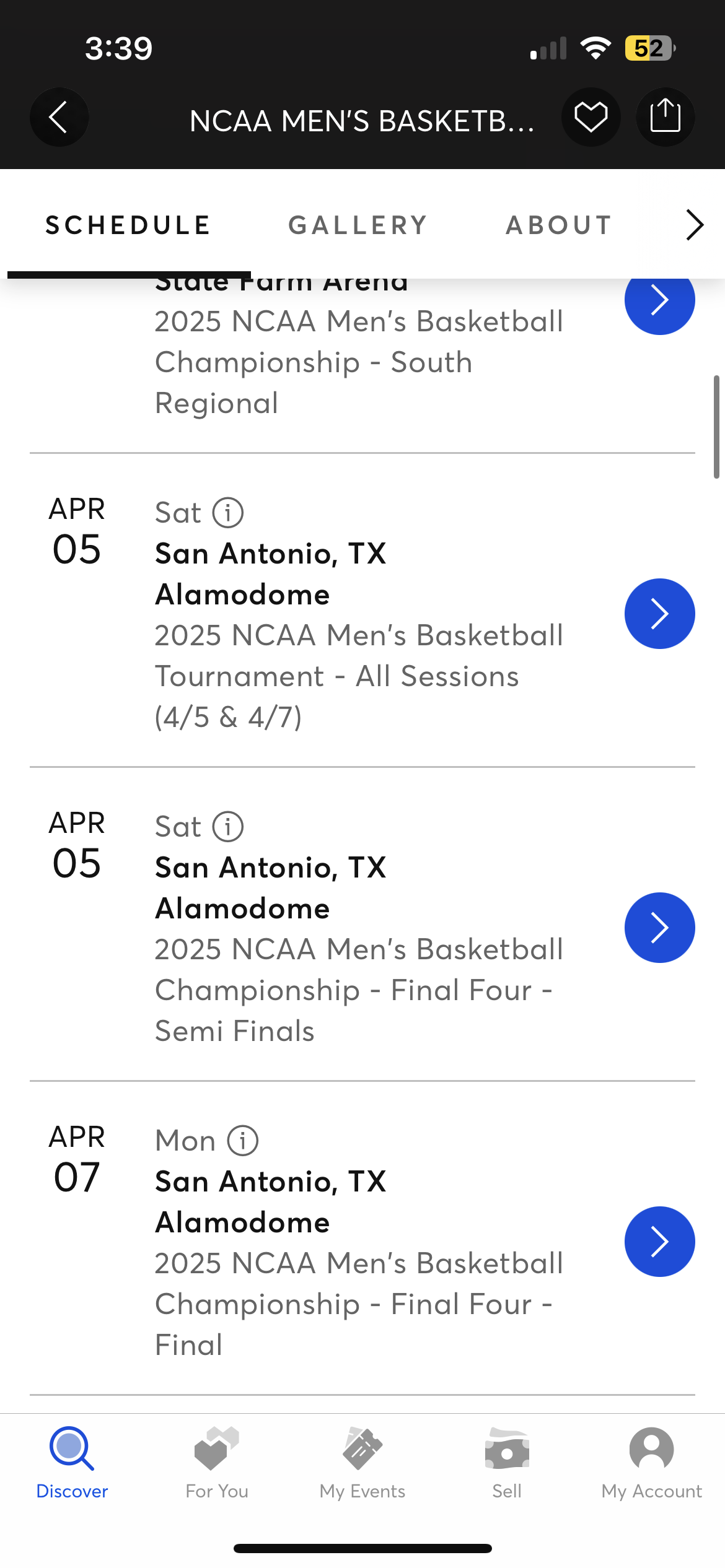Go back using the top arrow
Viewport: 725px width, 1568px height.
pyautogui.click(x=59, y=117)
